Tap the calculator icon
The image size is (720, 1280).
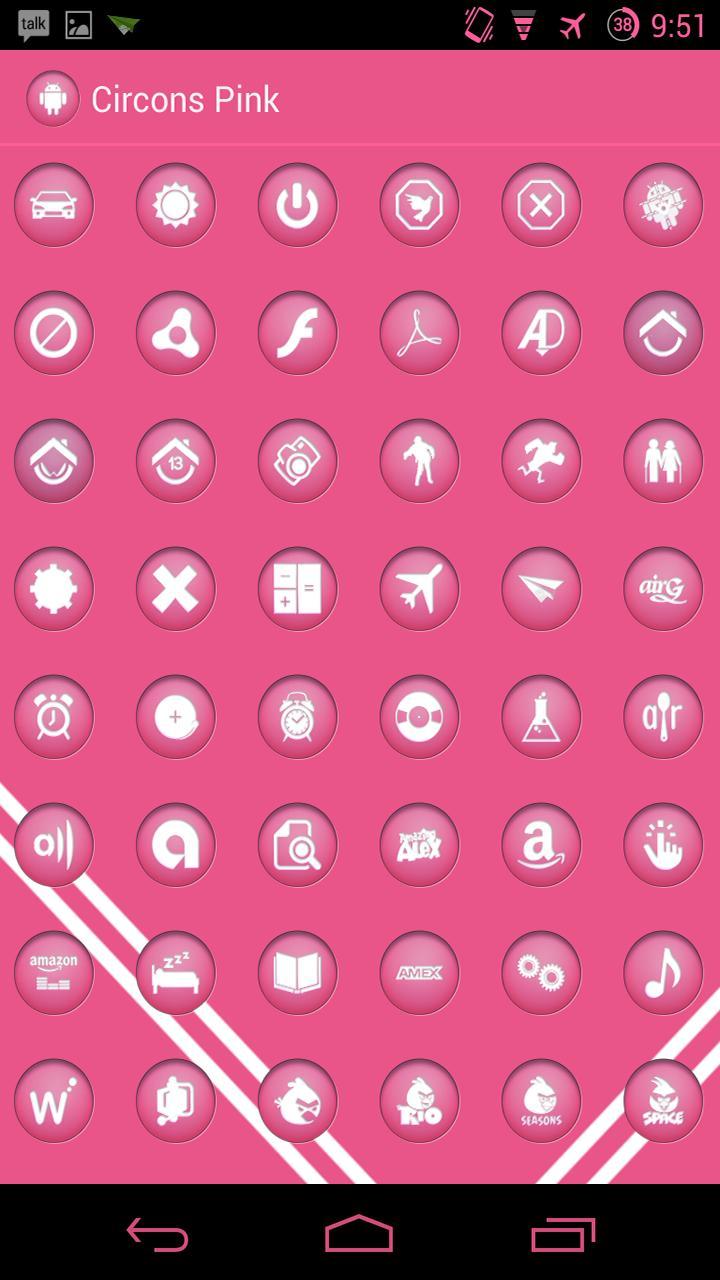(297, 589)
